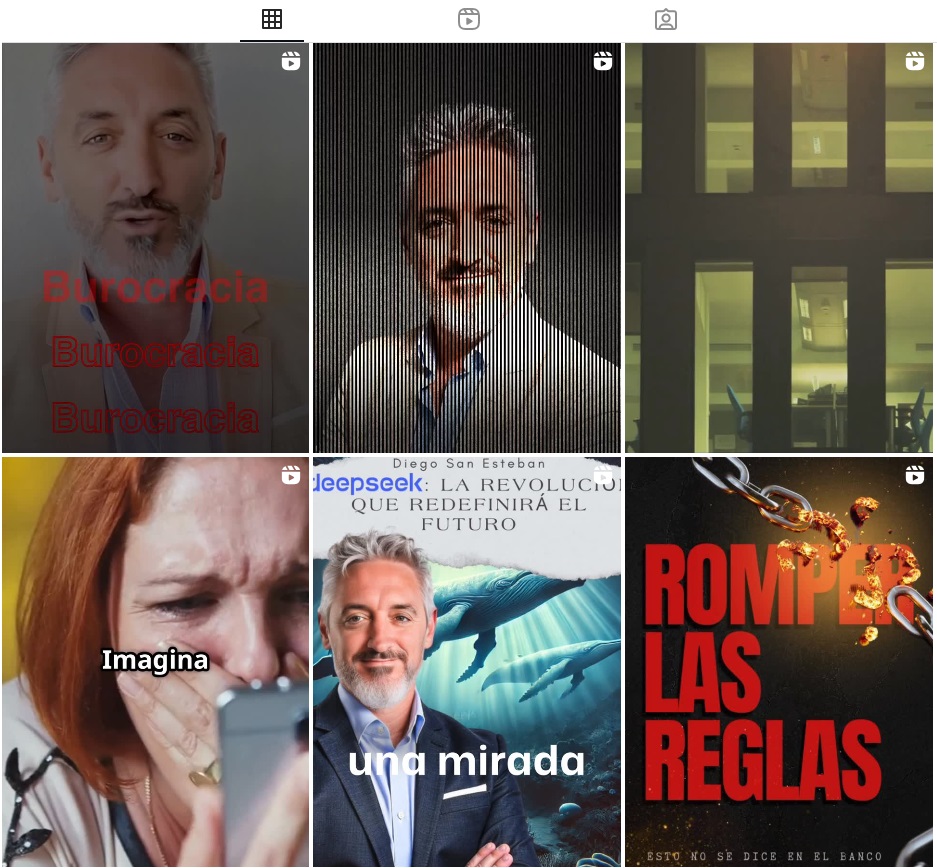Open the striped black-and-white portrait reel
The image size is (937, 868).
[x=467, y=248]
